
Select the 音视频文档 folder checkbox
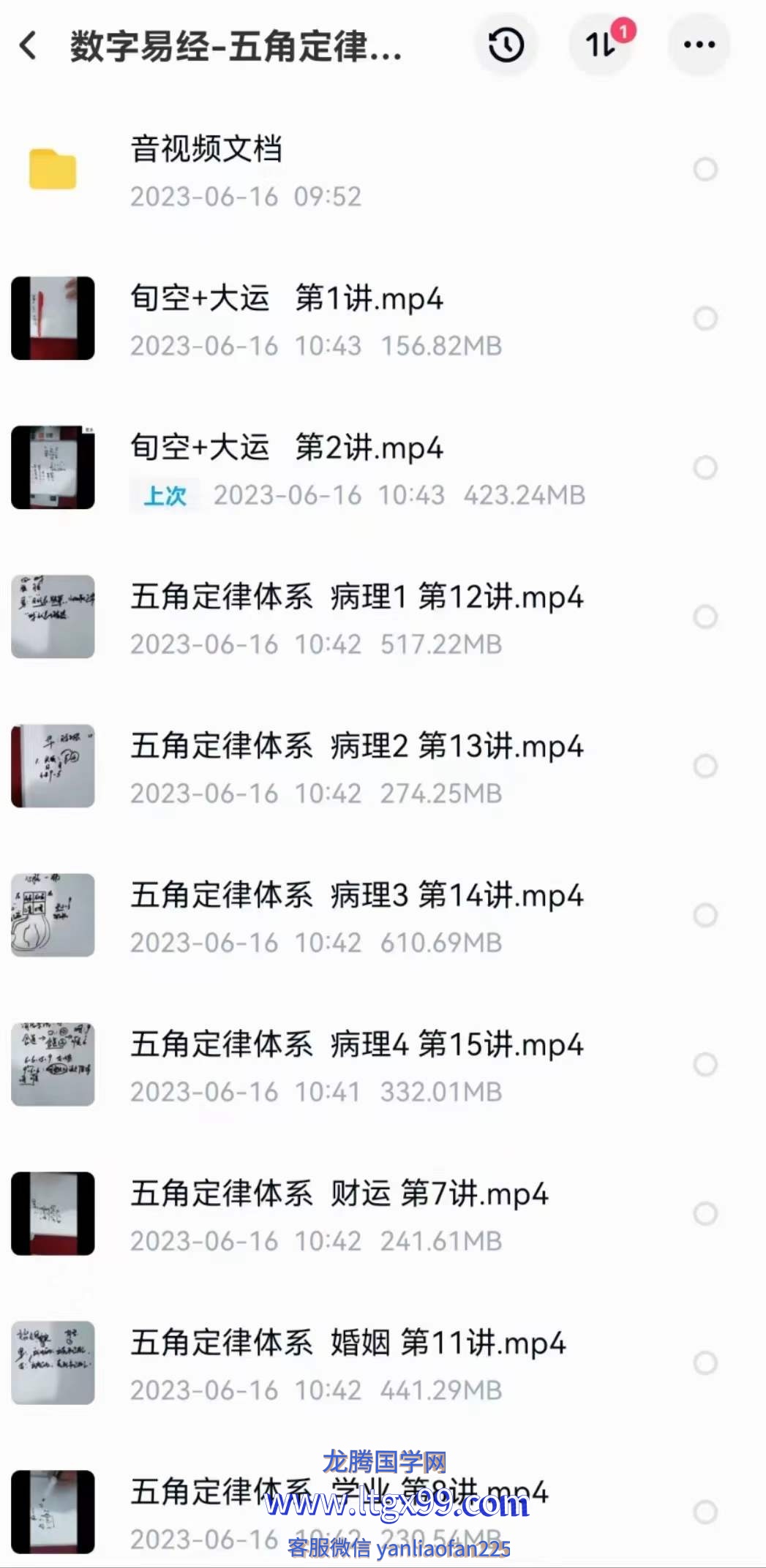(705, 170)
